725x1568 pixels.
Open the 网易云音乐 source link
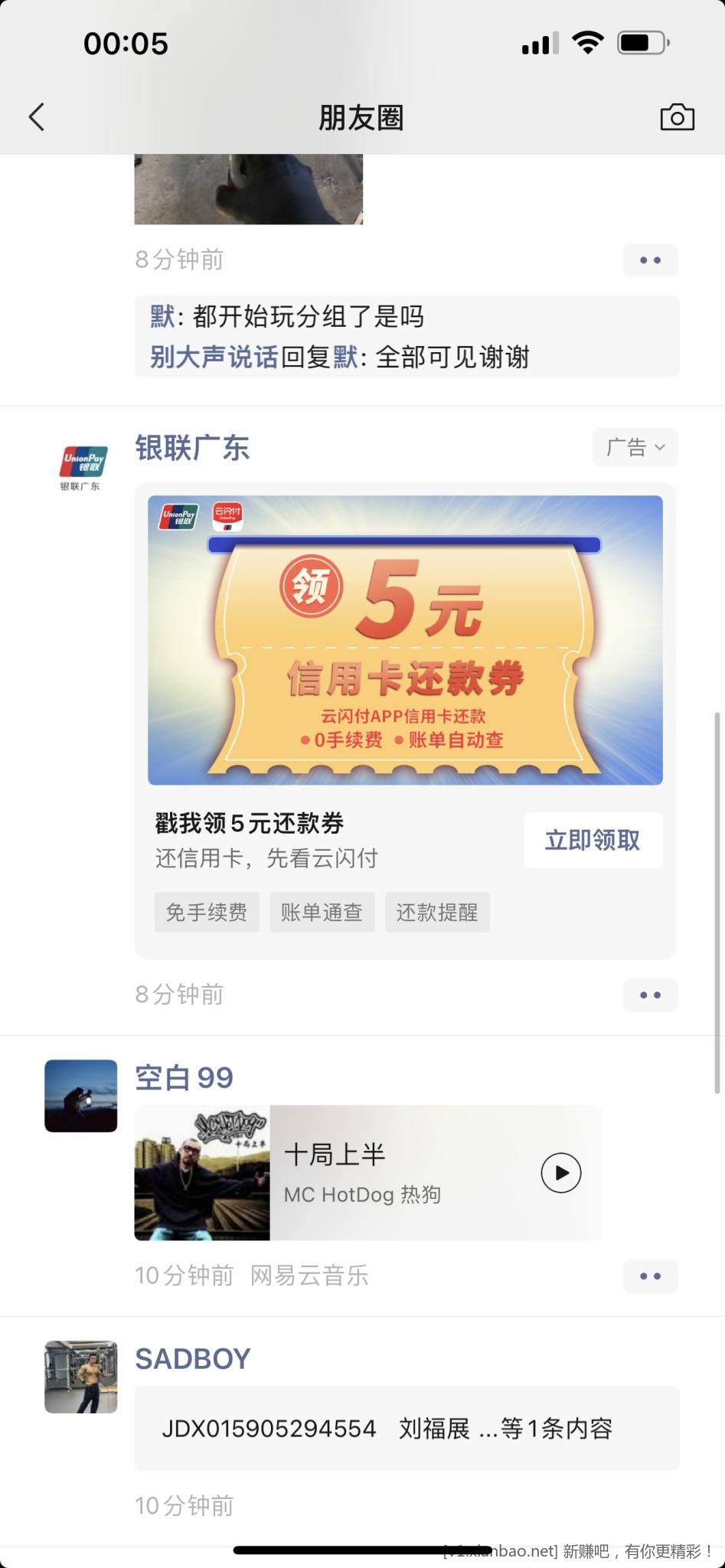[309, 1276]
